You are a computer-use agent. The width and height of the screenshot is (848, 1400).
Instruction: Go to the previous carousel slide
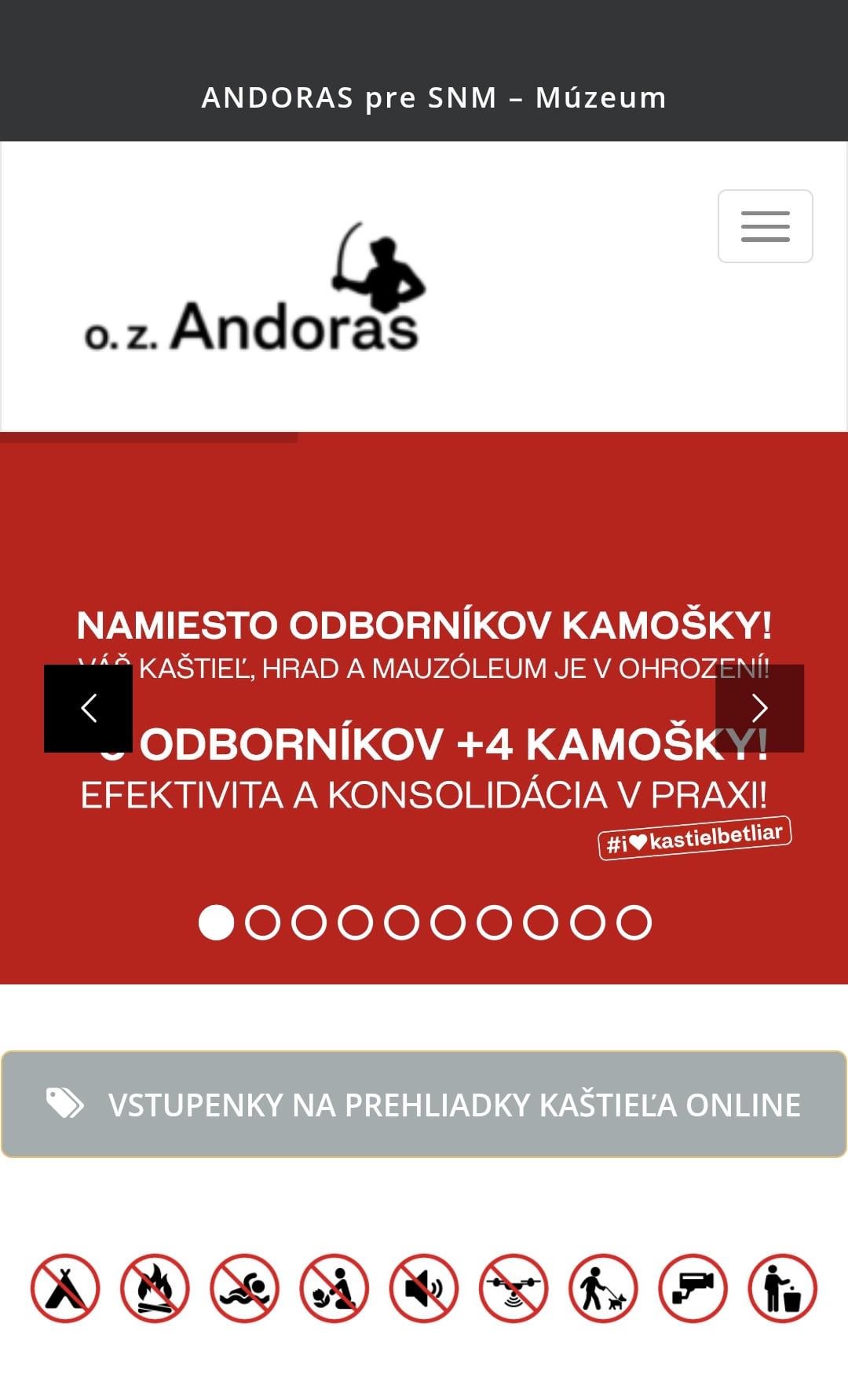tap(88, 708)
